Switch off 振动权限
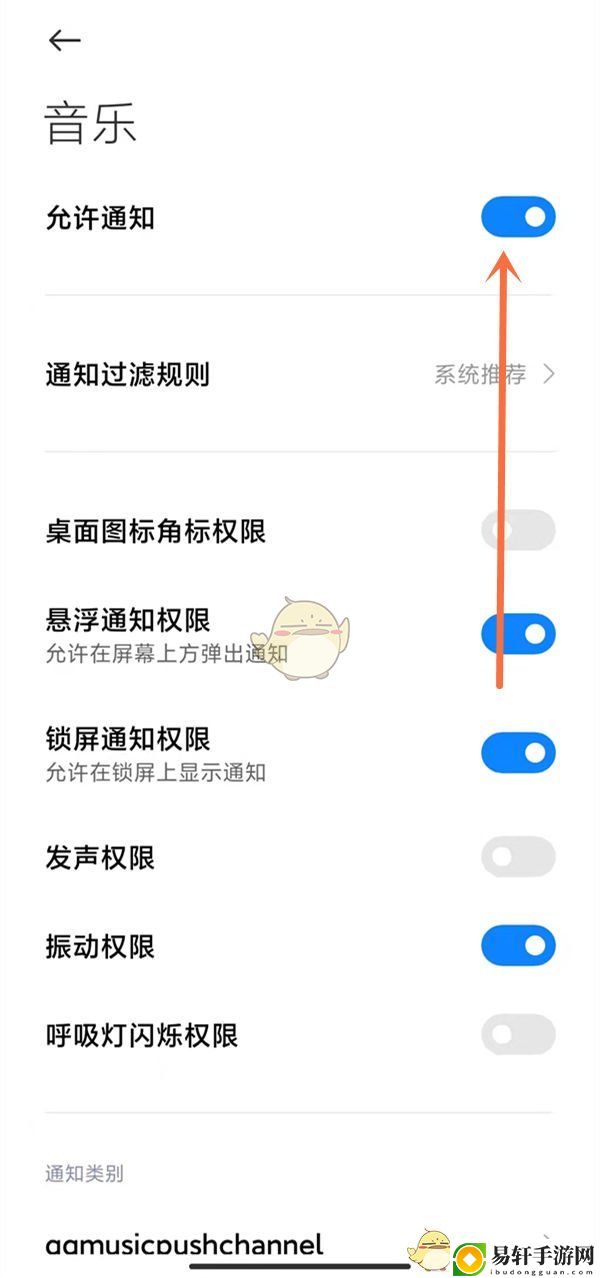This screenshot has width=600, height=1278. coord(517,945)
